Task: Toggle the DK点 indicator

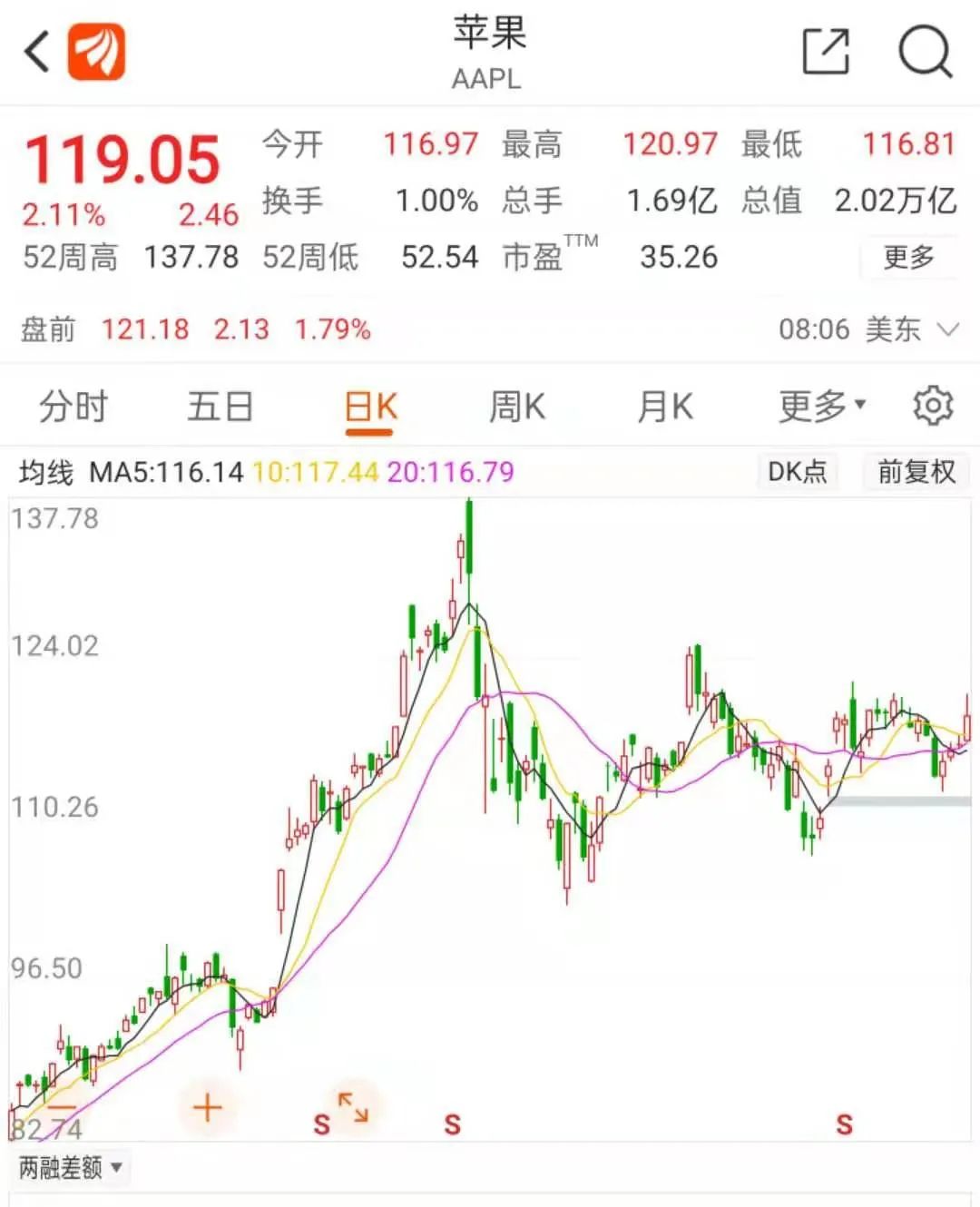Action: [797, 472]
